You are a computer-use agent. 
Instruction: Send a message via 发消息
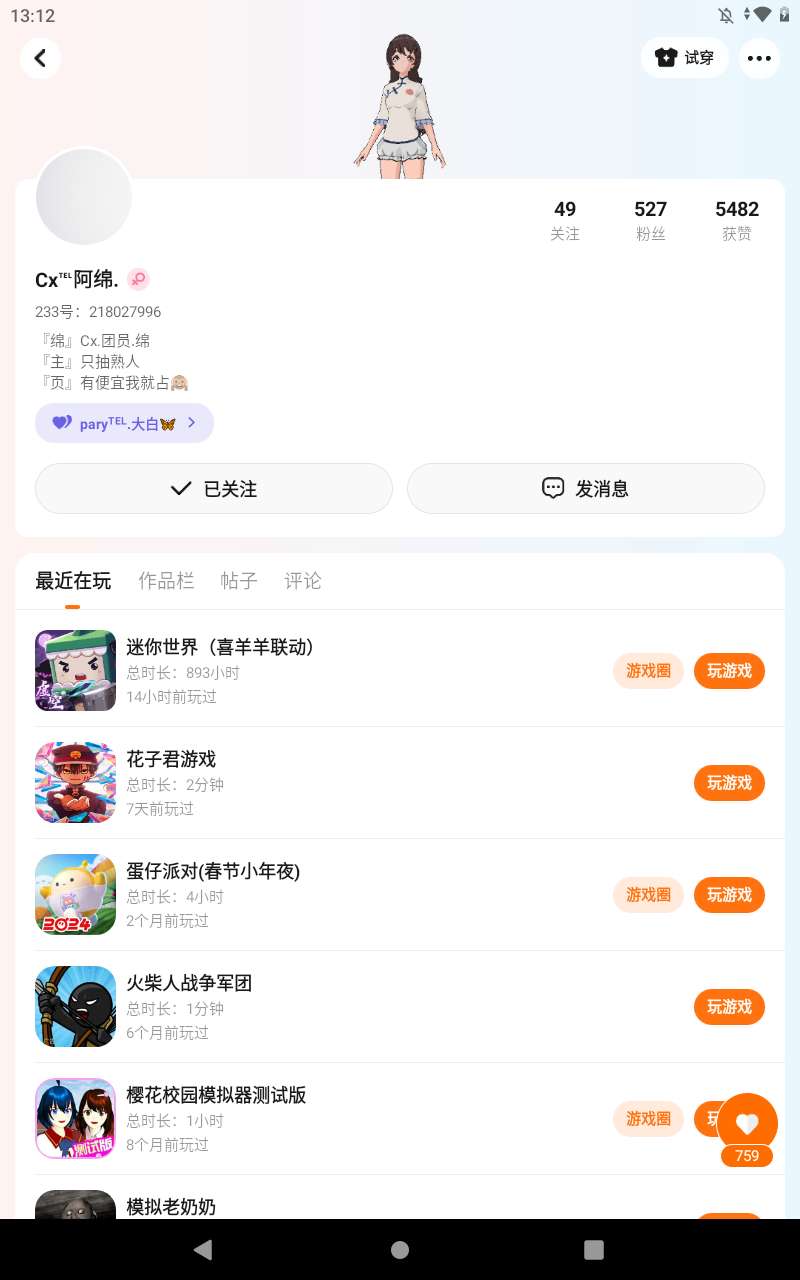585,489
